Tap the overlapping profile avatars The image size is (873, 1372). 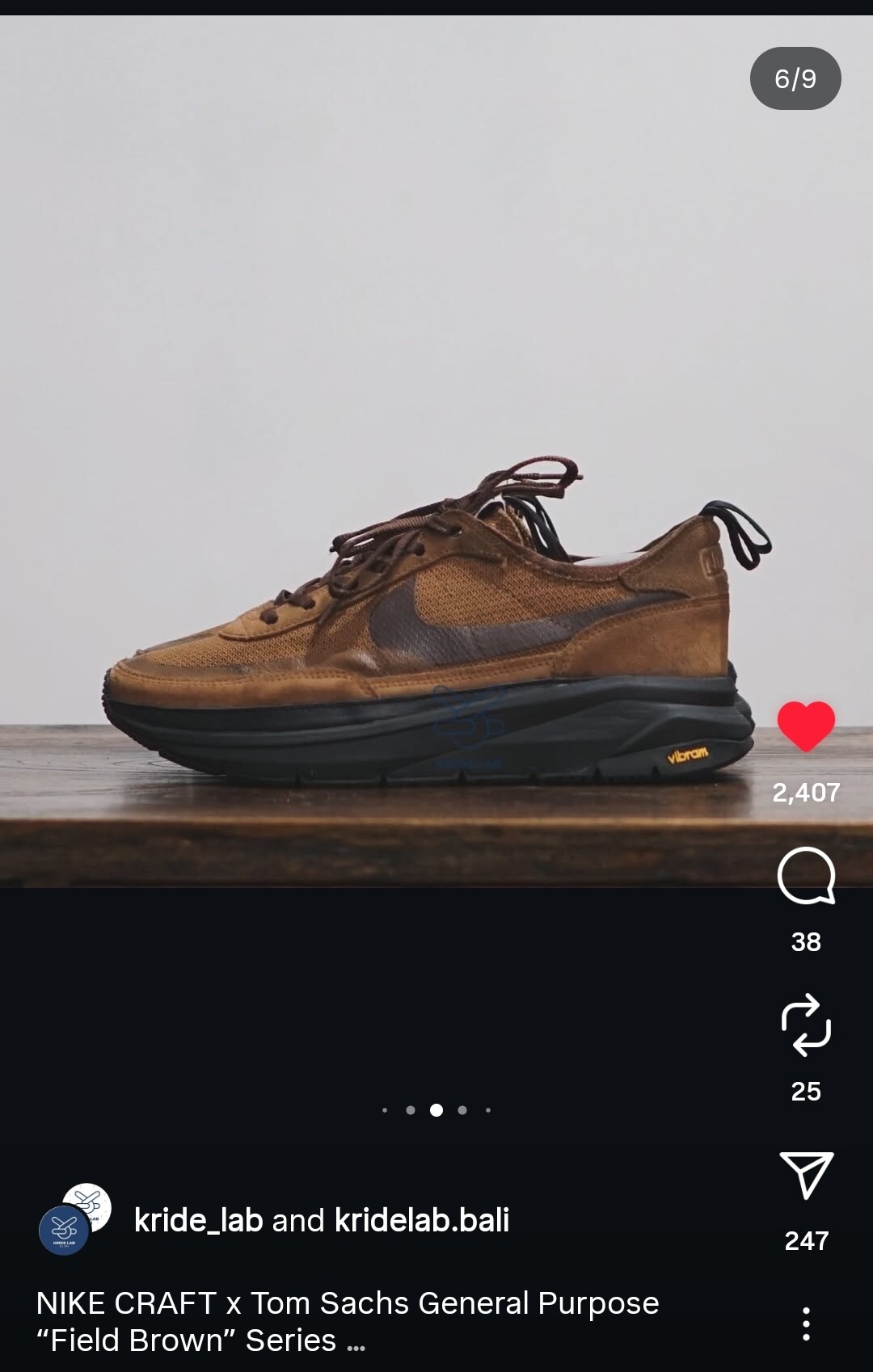75,1218
